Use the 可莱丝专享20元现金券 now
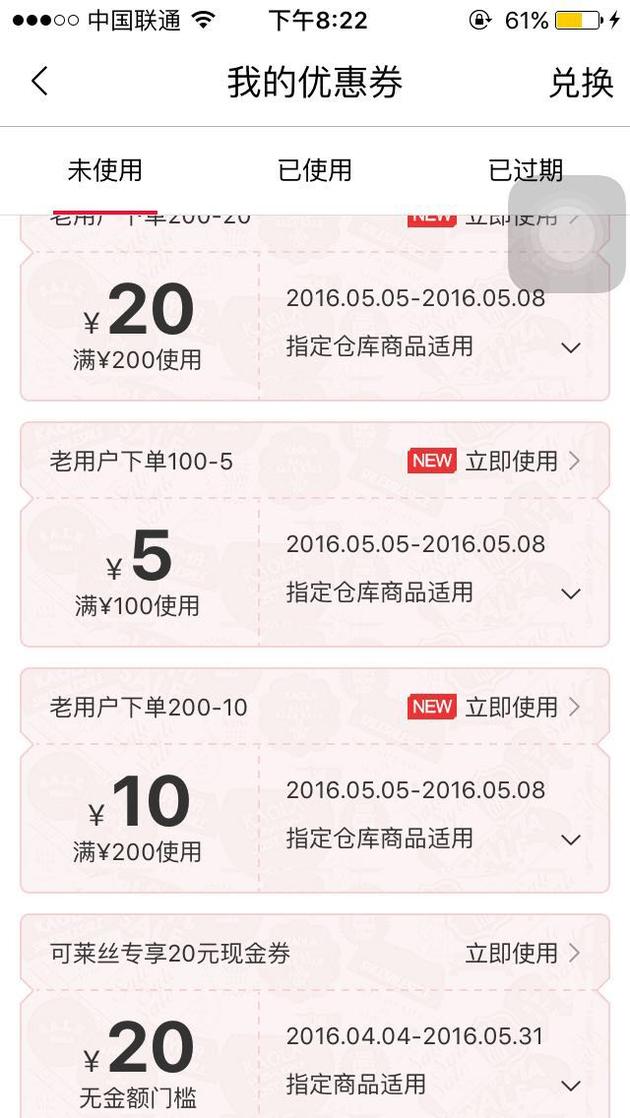The image size is (630, 1118). [x=522, y=953]
